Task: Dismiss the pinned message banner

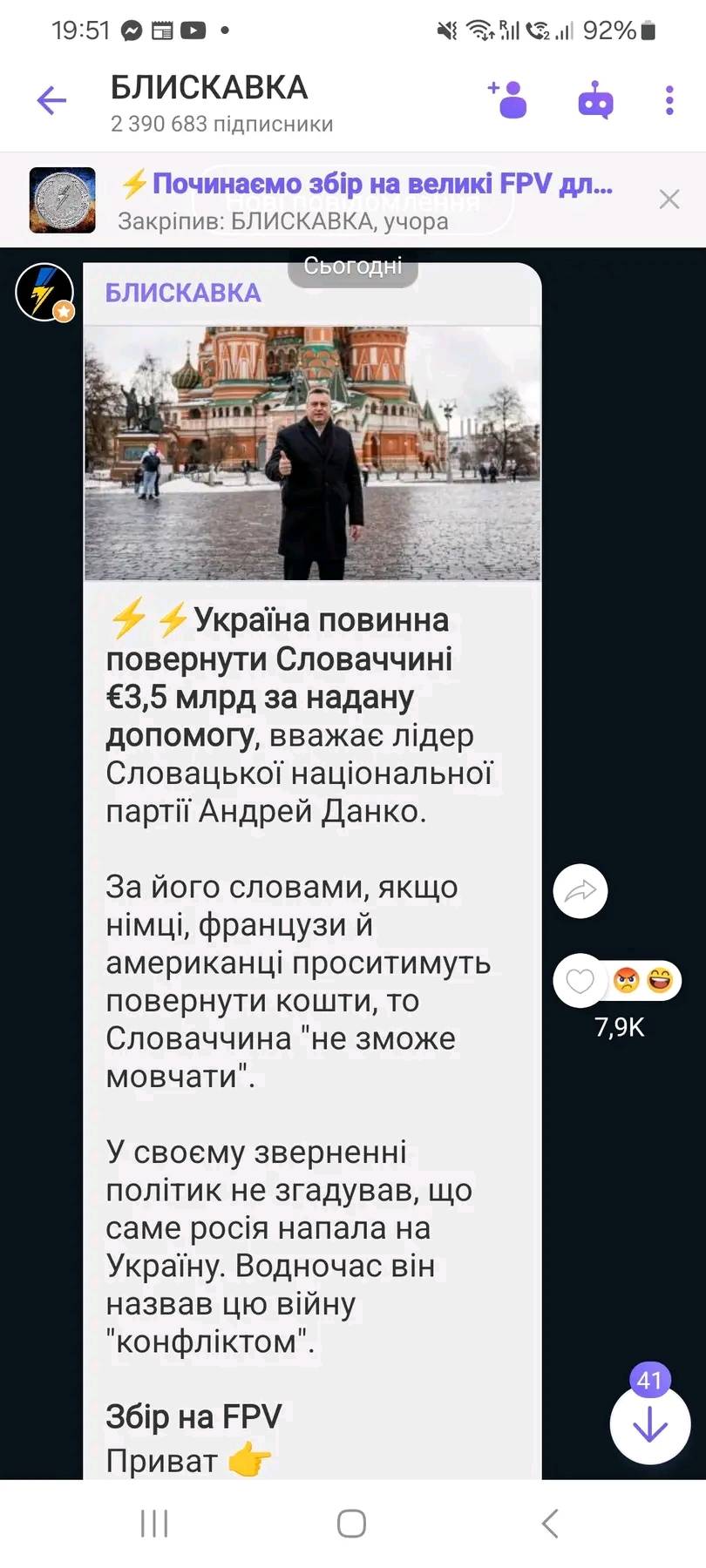Action: pyautogui.click(x=669, y=199)
